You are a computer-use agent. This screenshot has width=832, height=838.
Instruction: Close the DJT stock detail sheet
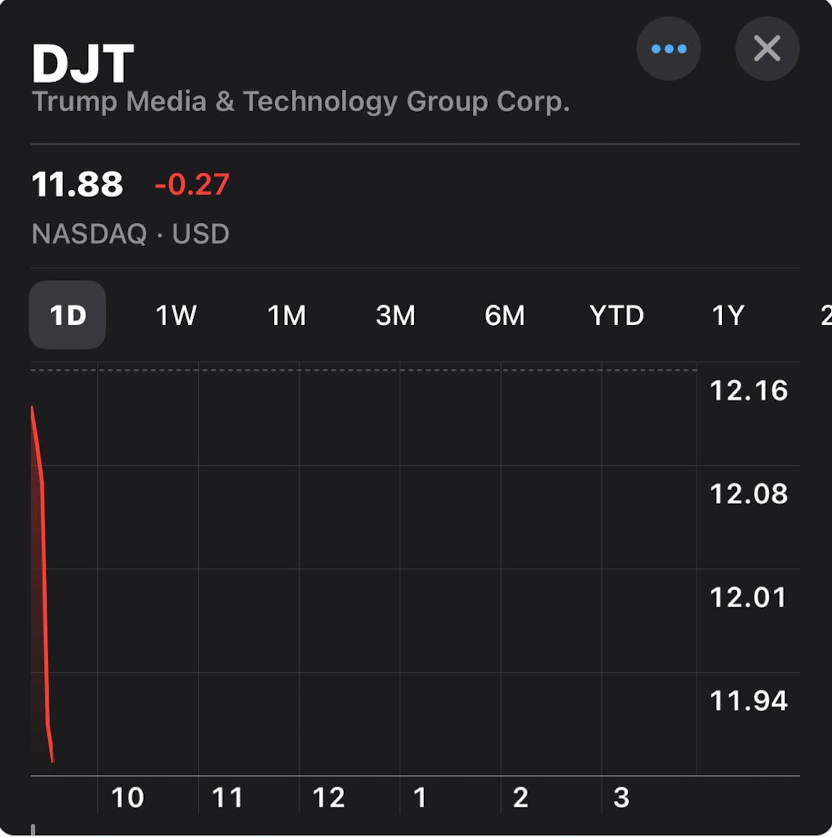(x=767, y=48)
